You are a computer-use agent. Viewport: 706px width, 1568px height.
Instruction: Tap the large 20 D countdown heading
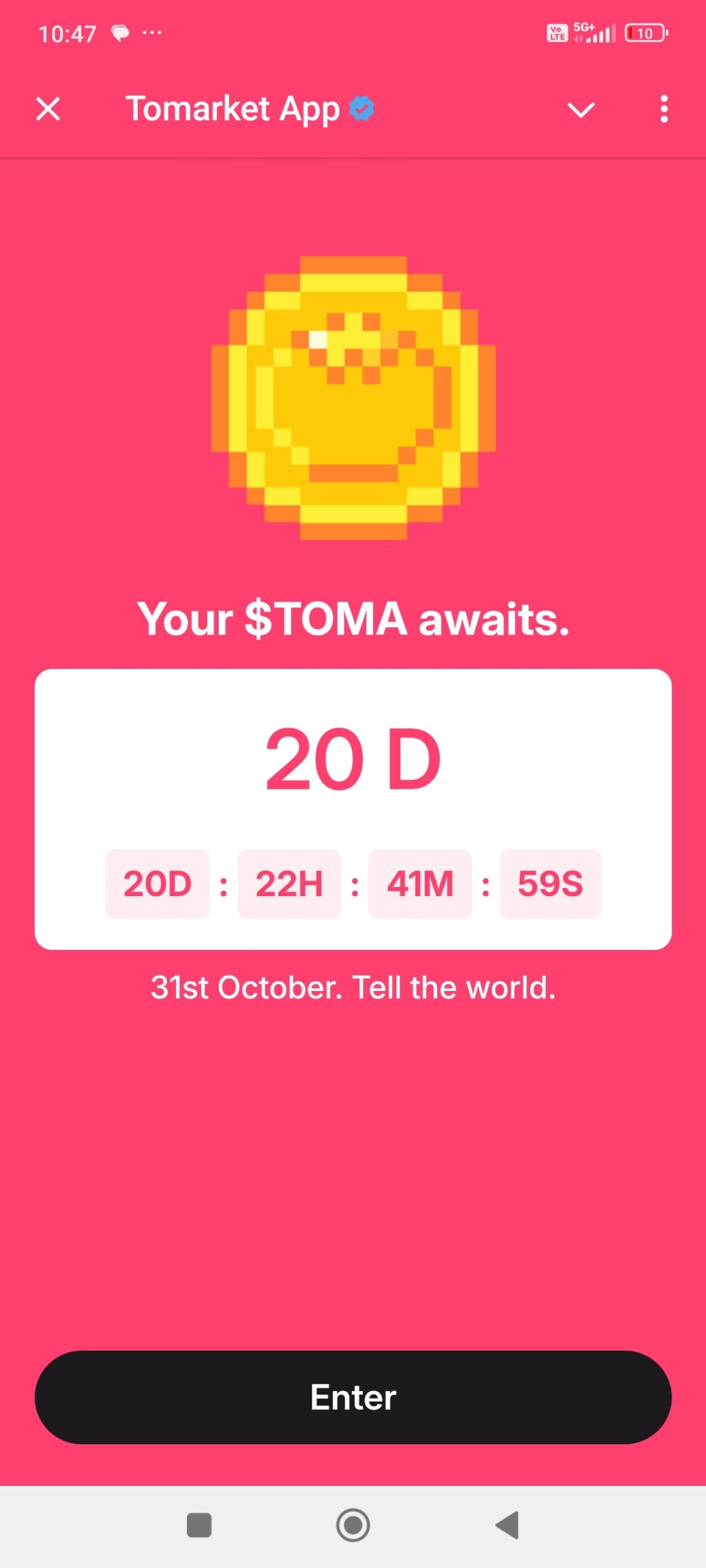[x=354, y=758]
